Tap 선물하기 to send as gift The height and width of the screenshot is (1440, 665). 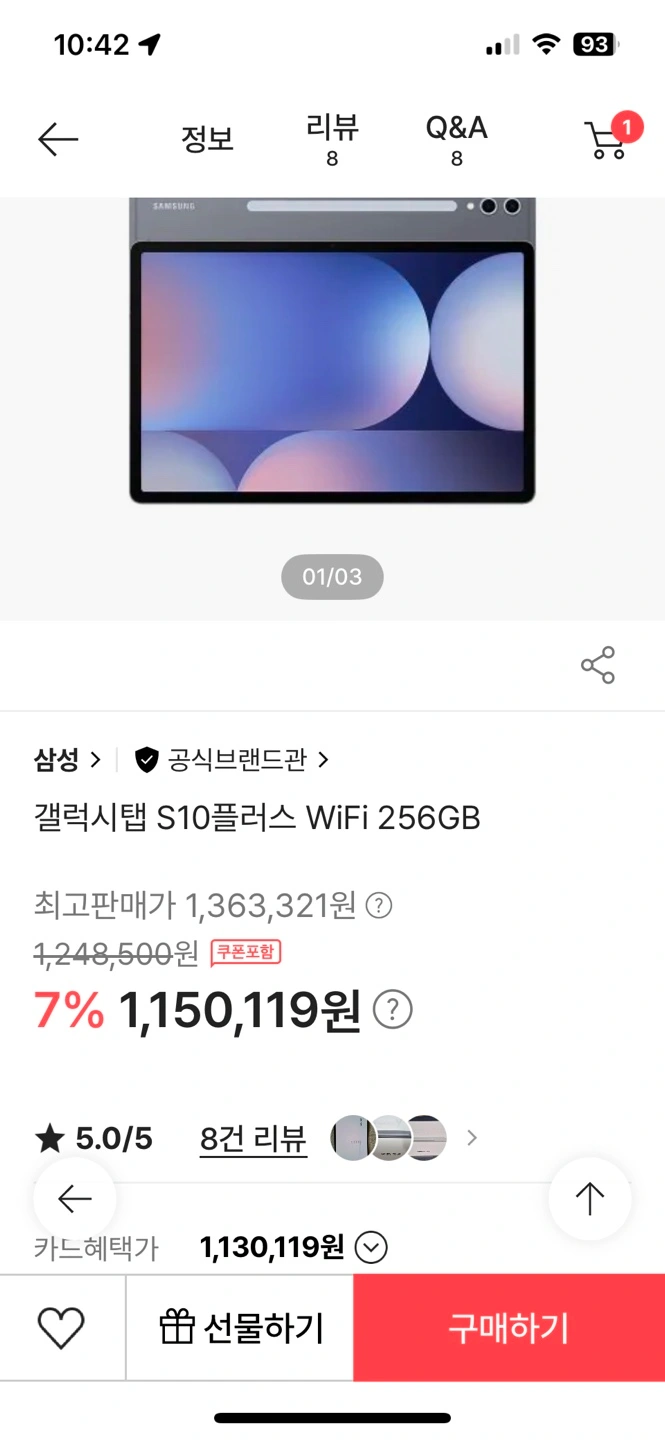coord(241,1328)
